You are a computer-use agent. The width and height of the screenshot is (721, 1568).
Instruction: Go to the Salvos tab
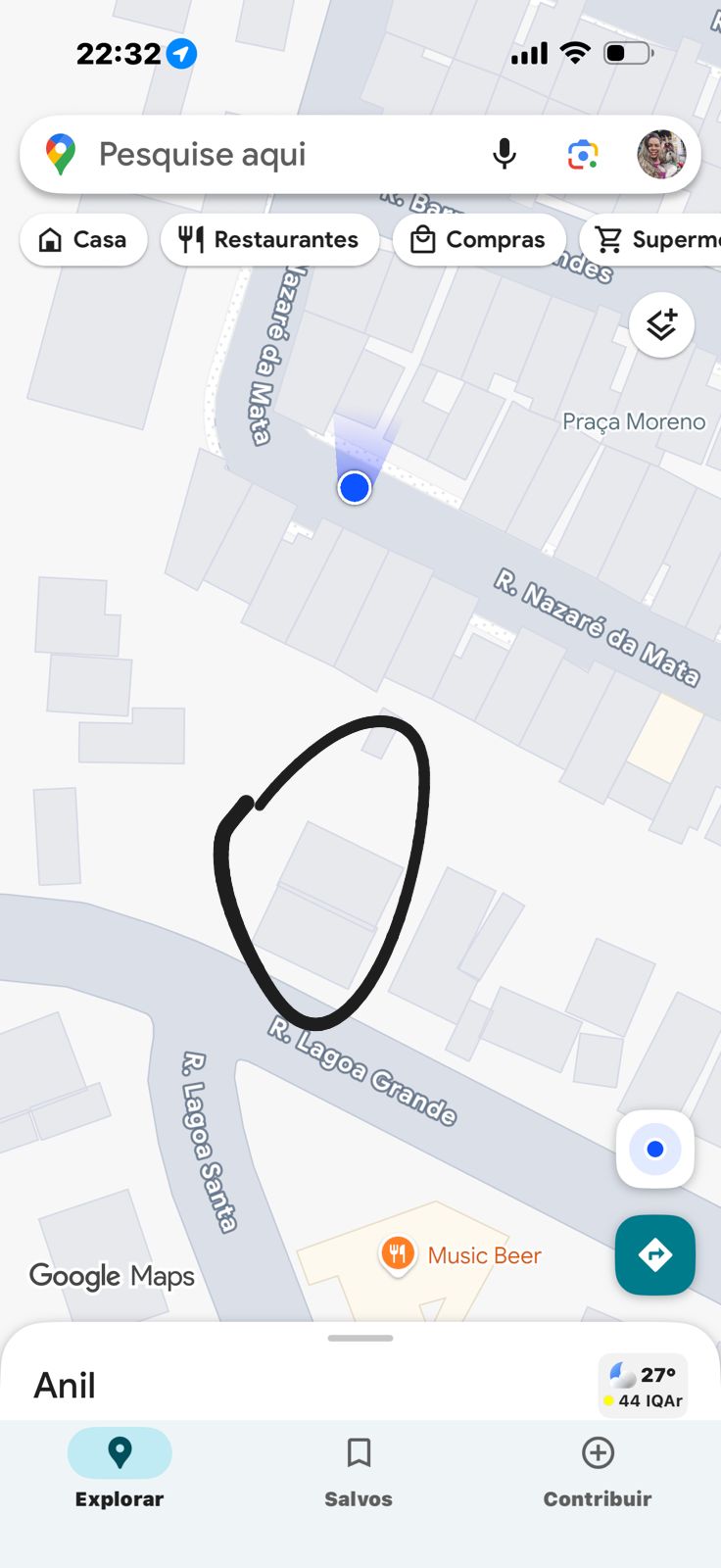(359, 1467)
